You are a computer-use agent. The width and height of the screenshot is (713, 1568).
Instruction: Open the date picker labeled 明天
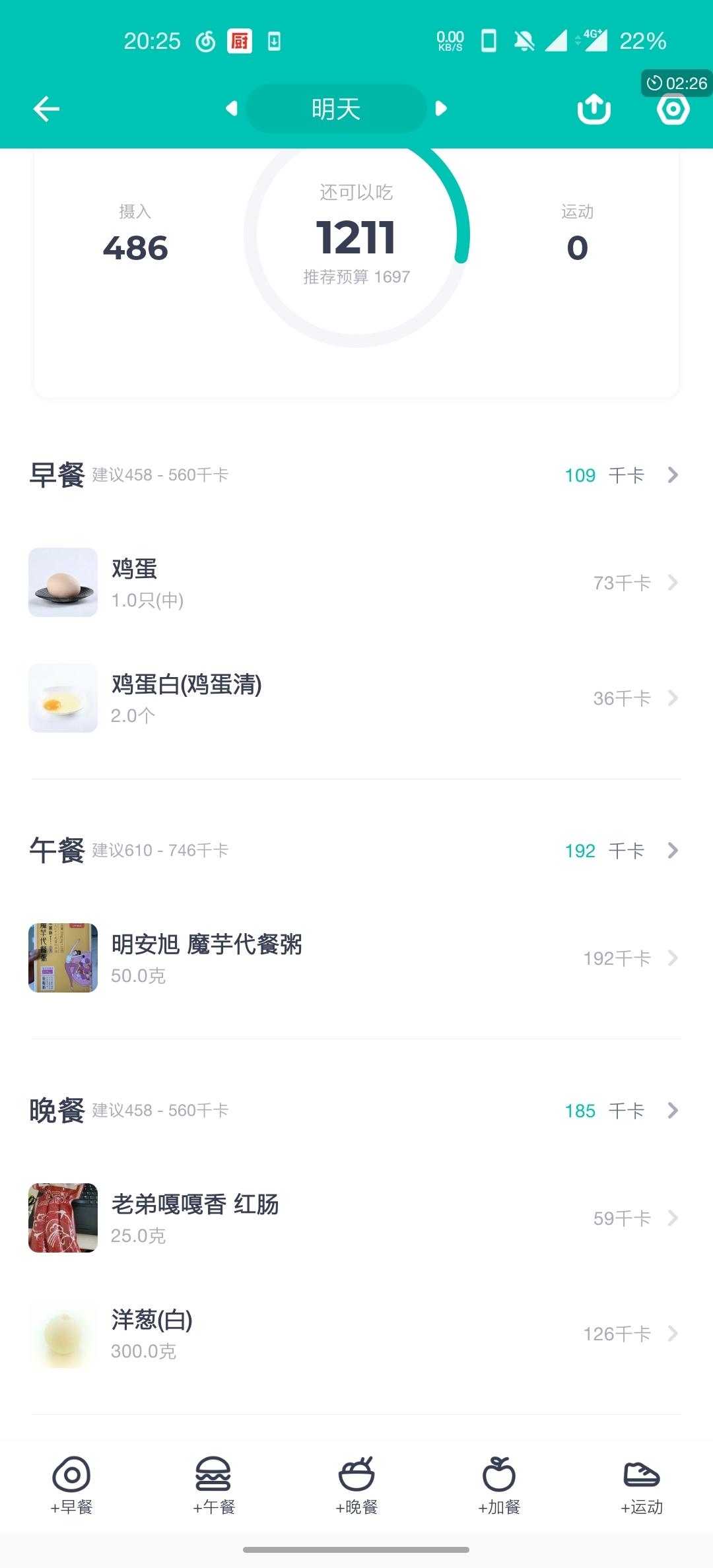click(x=336, y=109)
